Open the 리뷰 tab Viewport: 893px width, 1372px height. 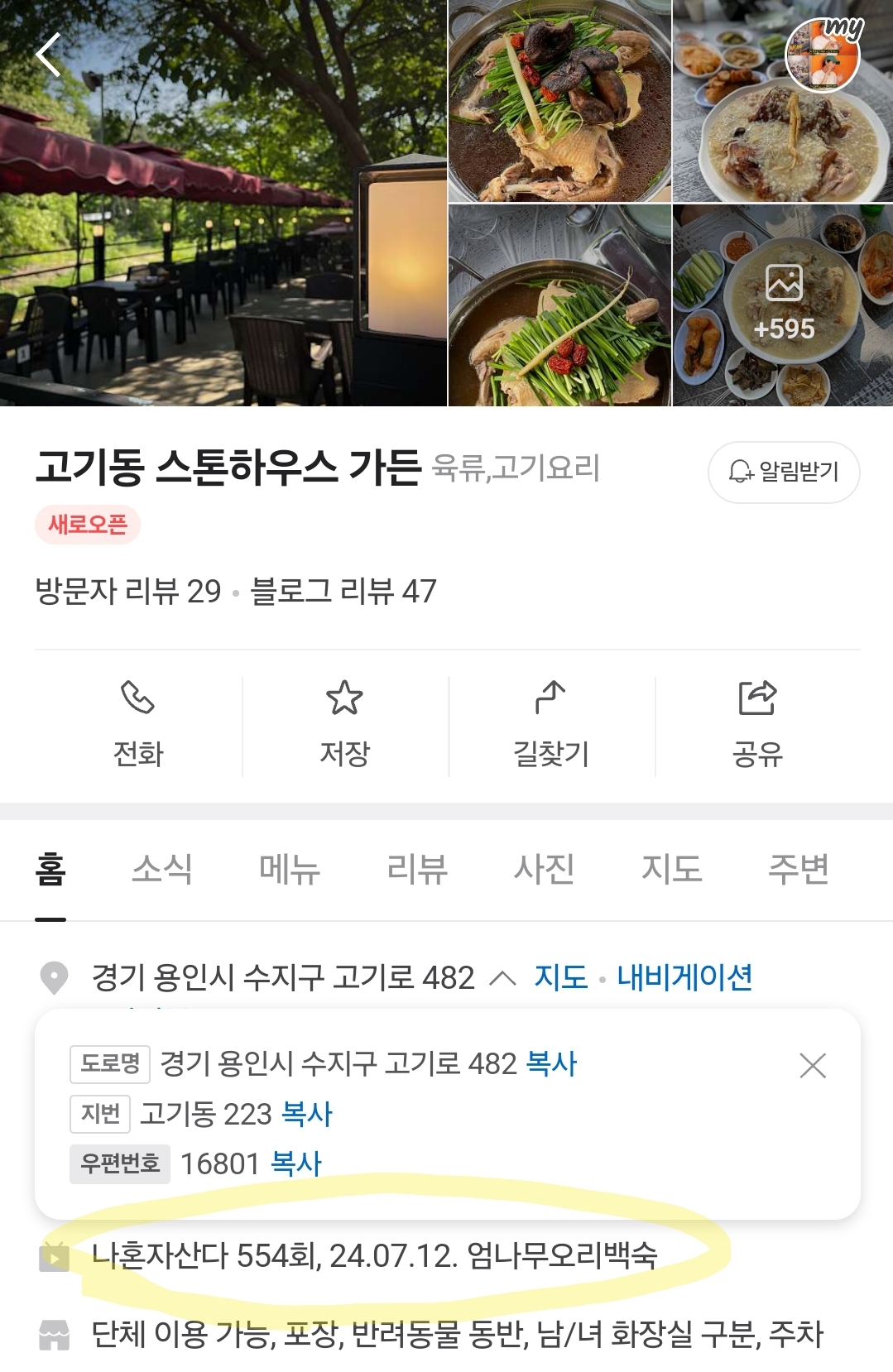[x=417, y=870]
